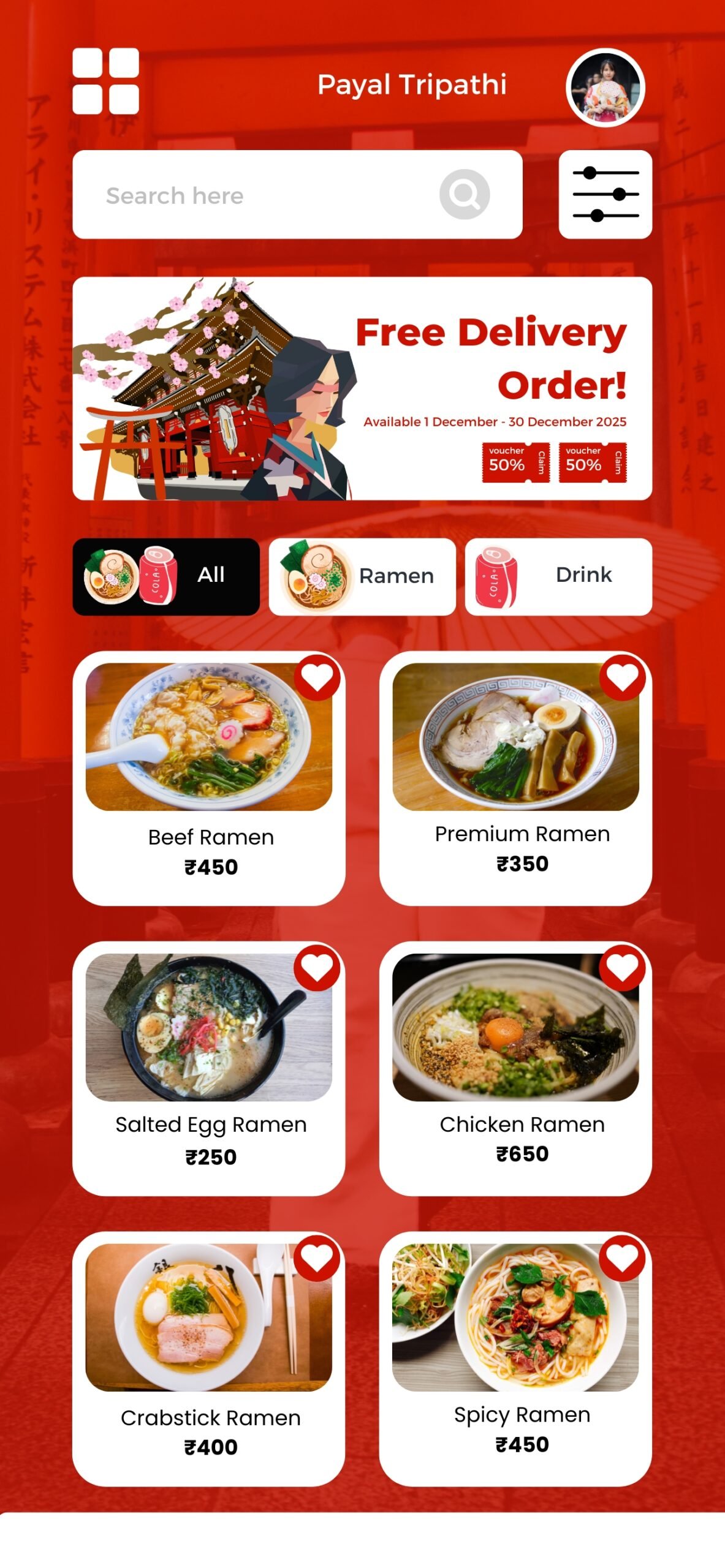
Task: Like the Beef Ramen dish
Action: point(317,677)
